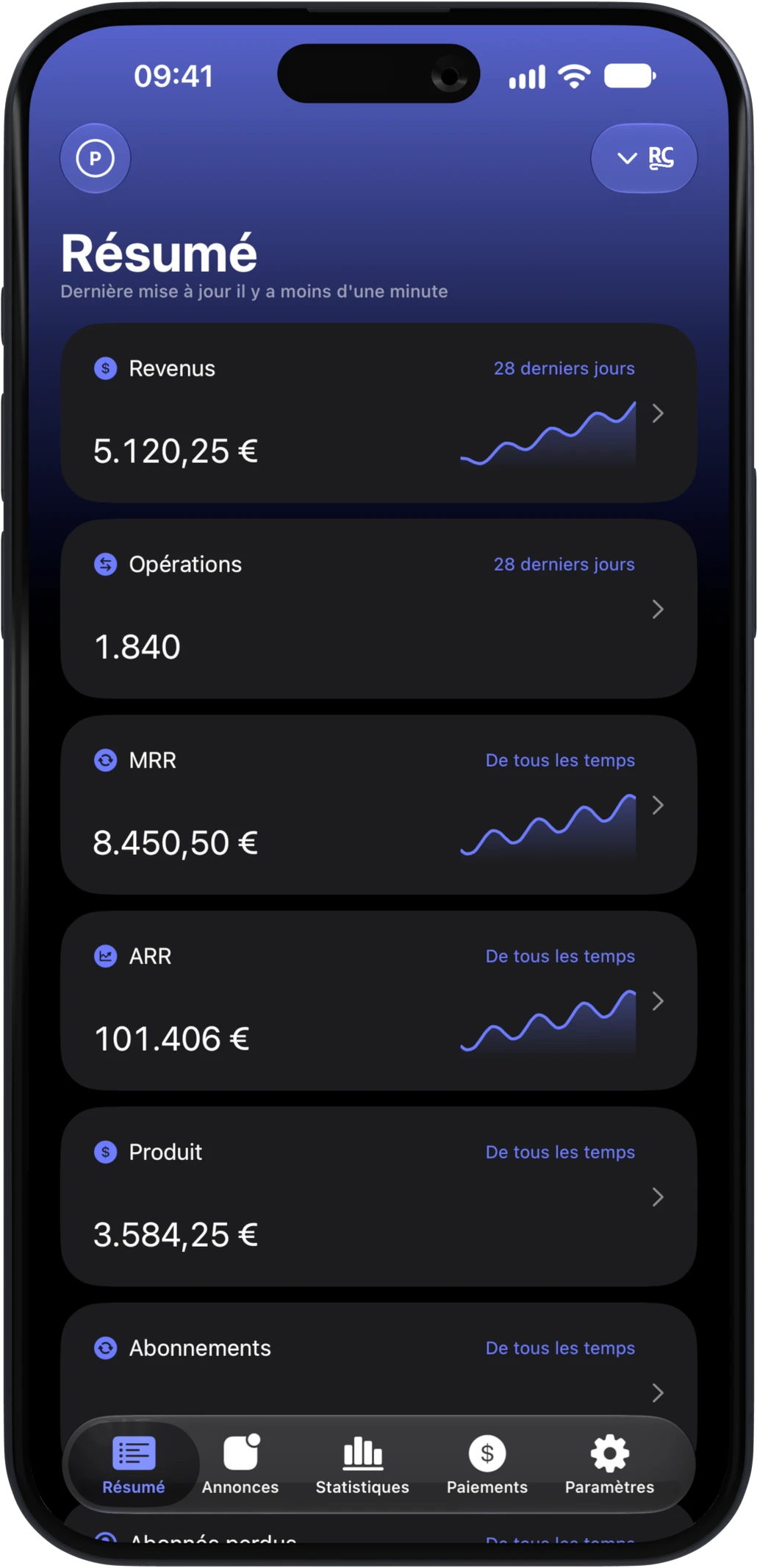The width and height of the screenshot is (757, 1568).
Task: Switch to the Annonces tab
Action: click(x=240, y=1464)
